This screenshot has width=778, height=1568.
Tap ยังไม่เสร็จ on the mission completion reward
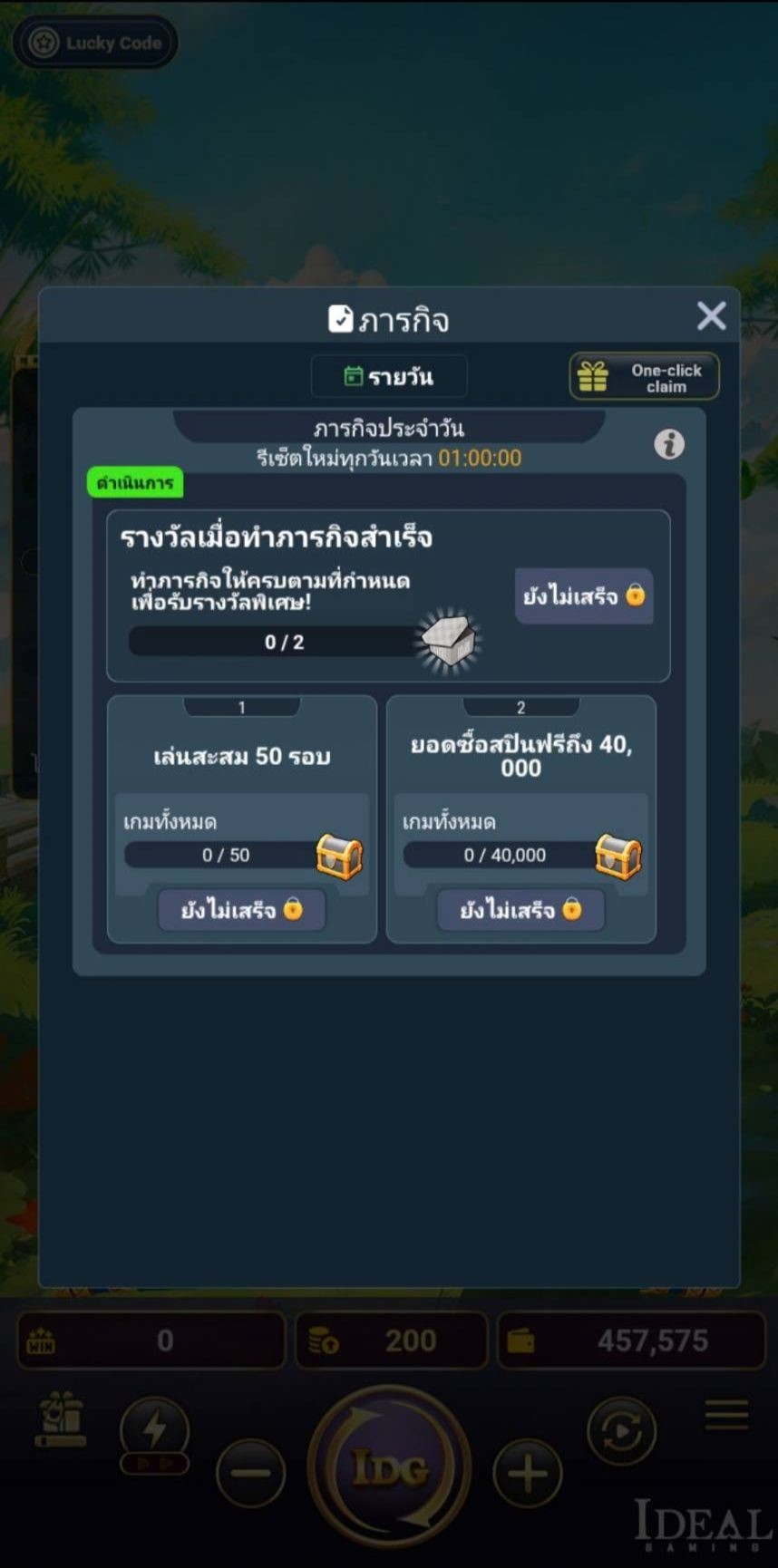(x=584, y=595)
